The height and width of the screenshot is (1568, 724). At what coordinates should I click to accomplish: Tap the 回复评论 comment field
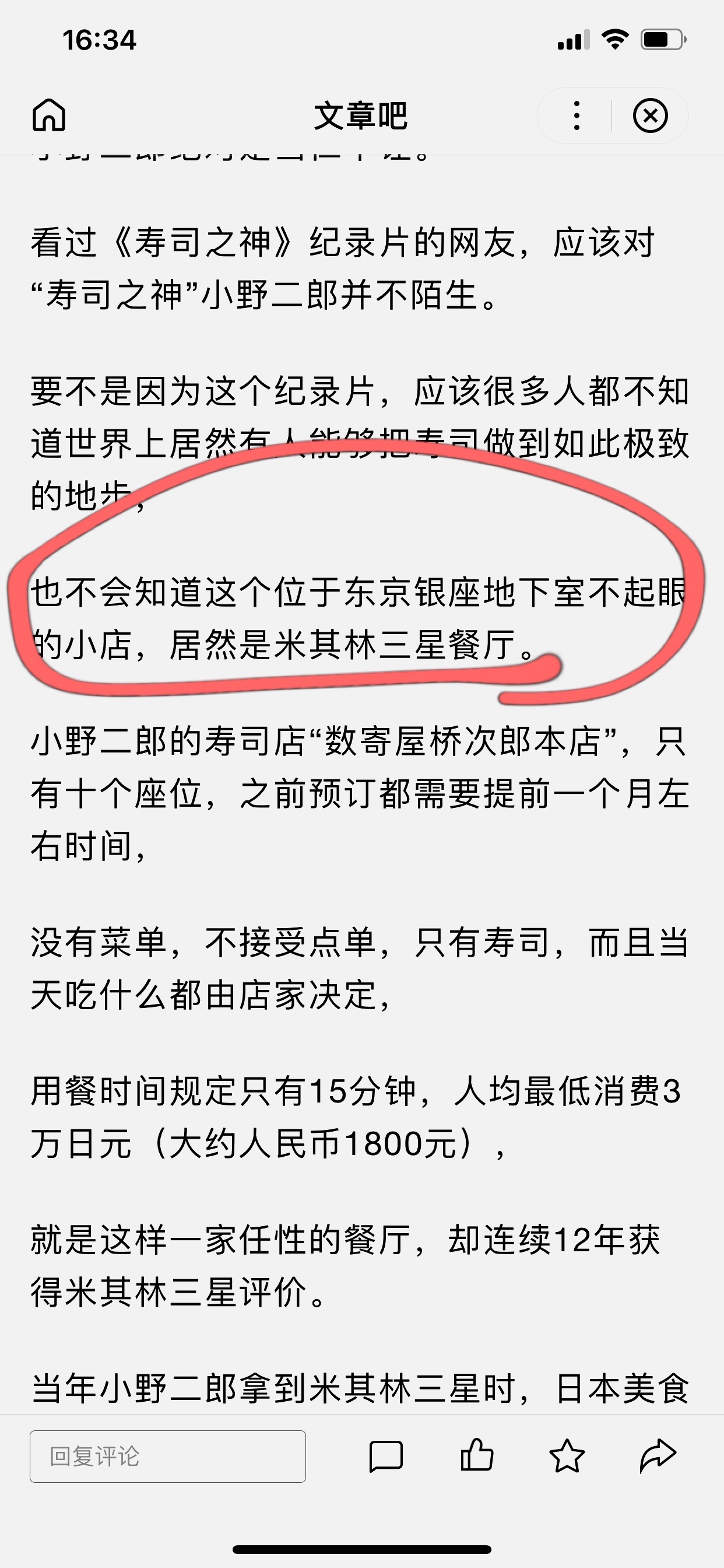click(168, 1456)
